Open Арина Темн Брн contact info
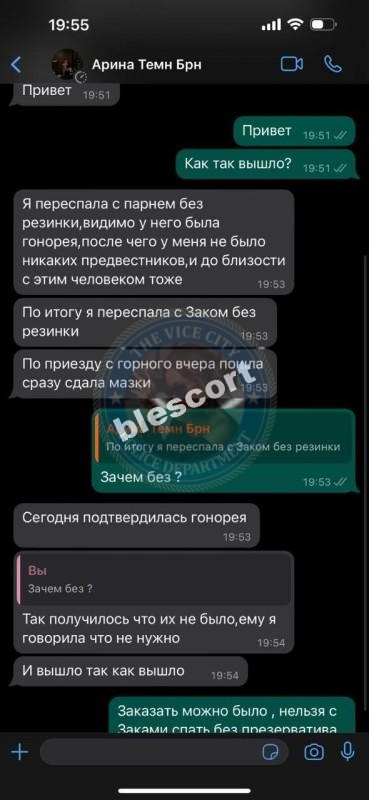Screen dimensions: 369x800 [146, 65]
